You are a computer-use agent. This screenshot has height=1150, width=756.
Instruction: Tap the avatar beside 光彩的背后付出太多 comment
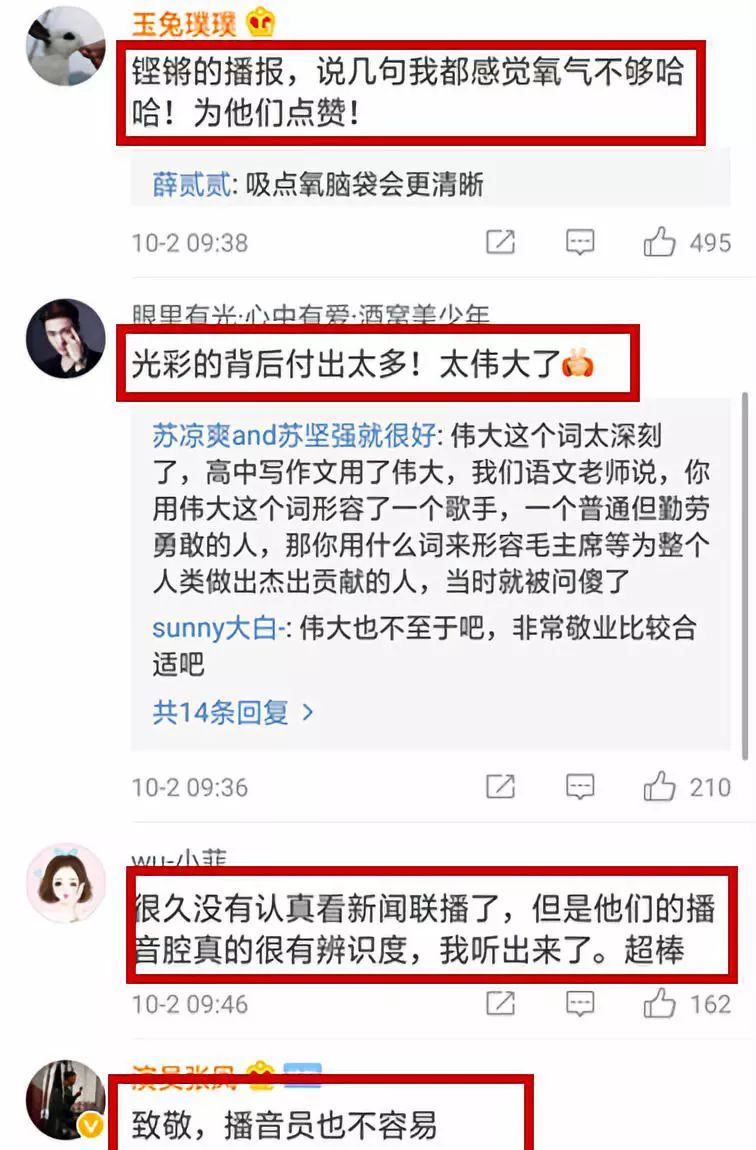(x=65, y=338)
